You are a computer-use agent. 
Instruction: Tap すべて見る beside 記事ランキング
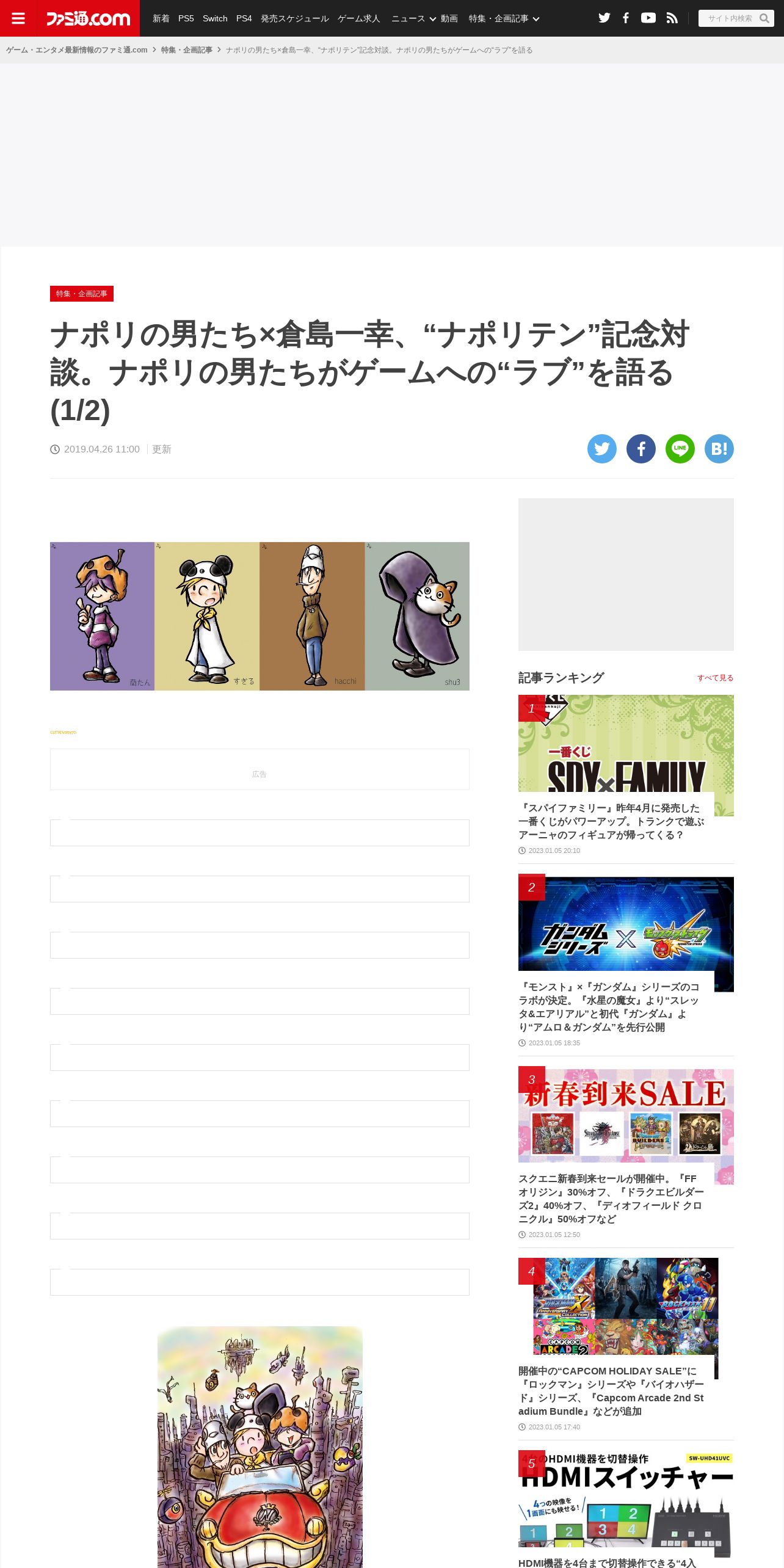click(x=716, y=678)
